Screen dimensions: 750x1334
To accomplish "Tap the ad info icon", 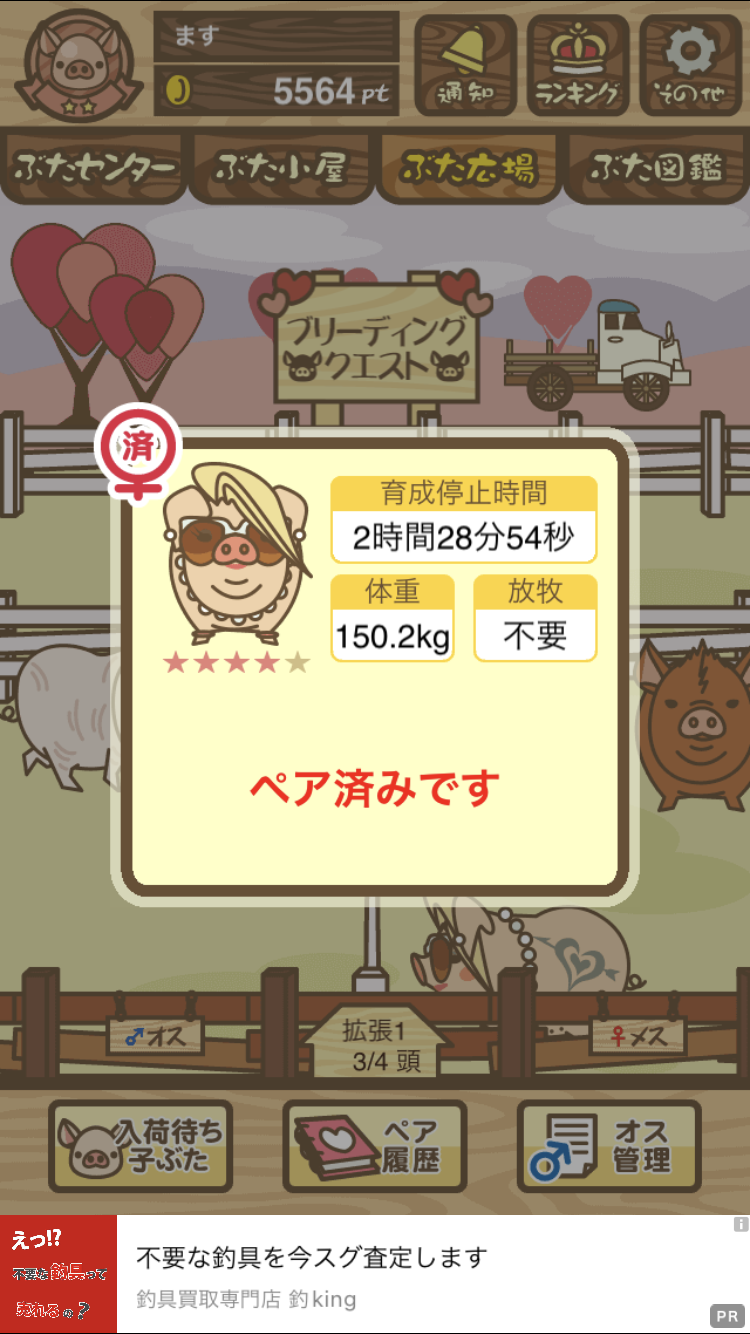I will [740, 1224].
